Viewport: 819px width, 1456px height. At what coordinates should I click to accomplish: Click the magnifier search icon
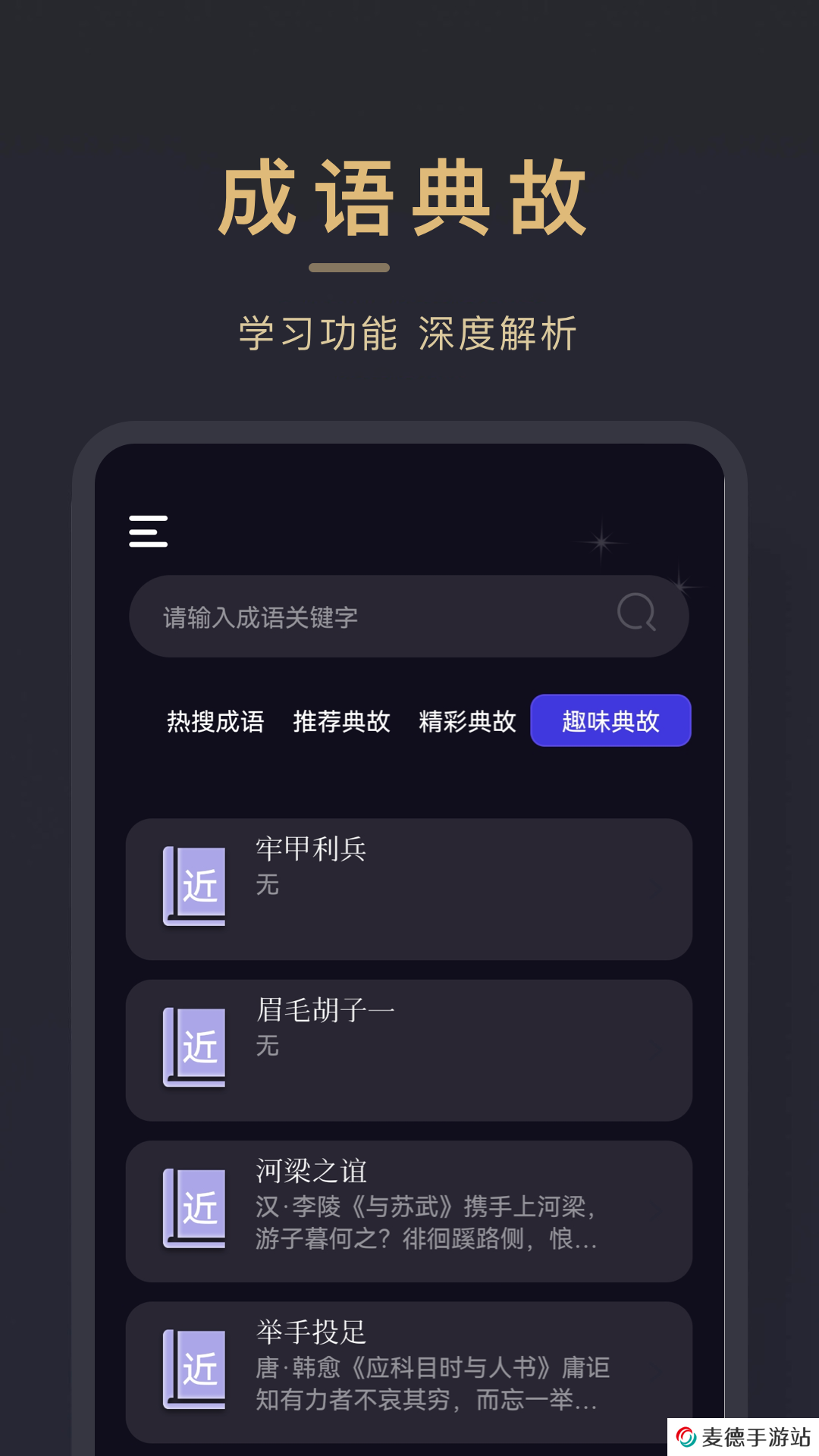click(637, 615)
